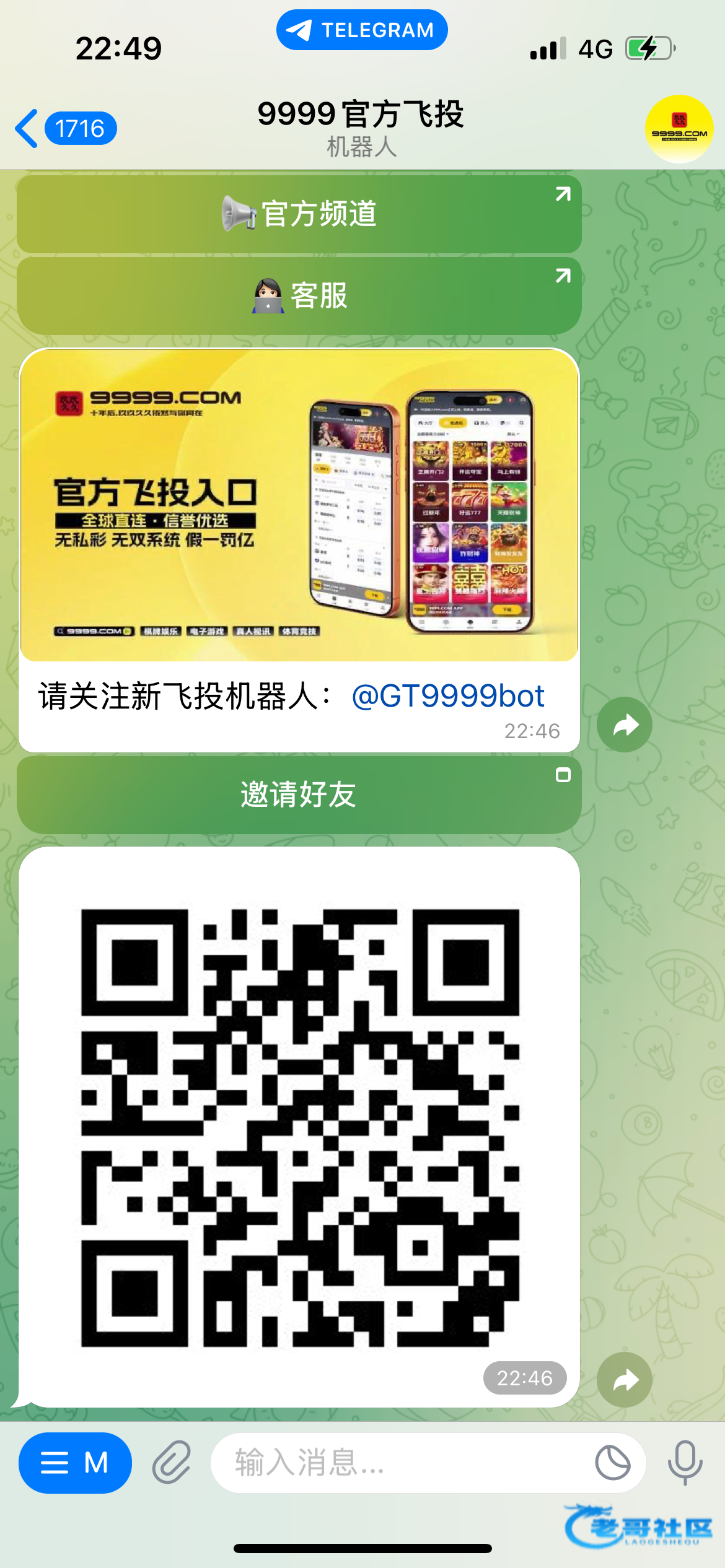
Task: Tap the 邀请好友 button
Action: [x=299, y=795]
